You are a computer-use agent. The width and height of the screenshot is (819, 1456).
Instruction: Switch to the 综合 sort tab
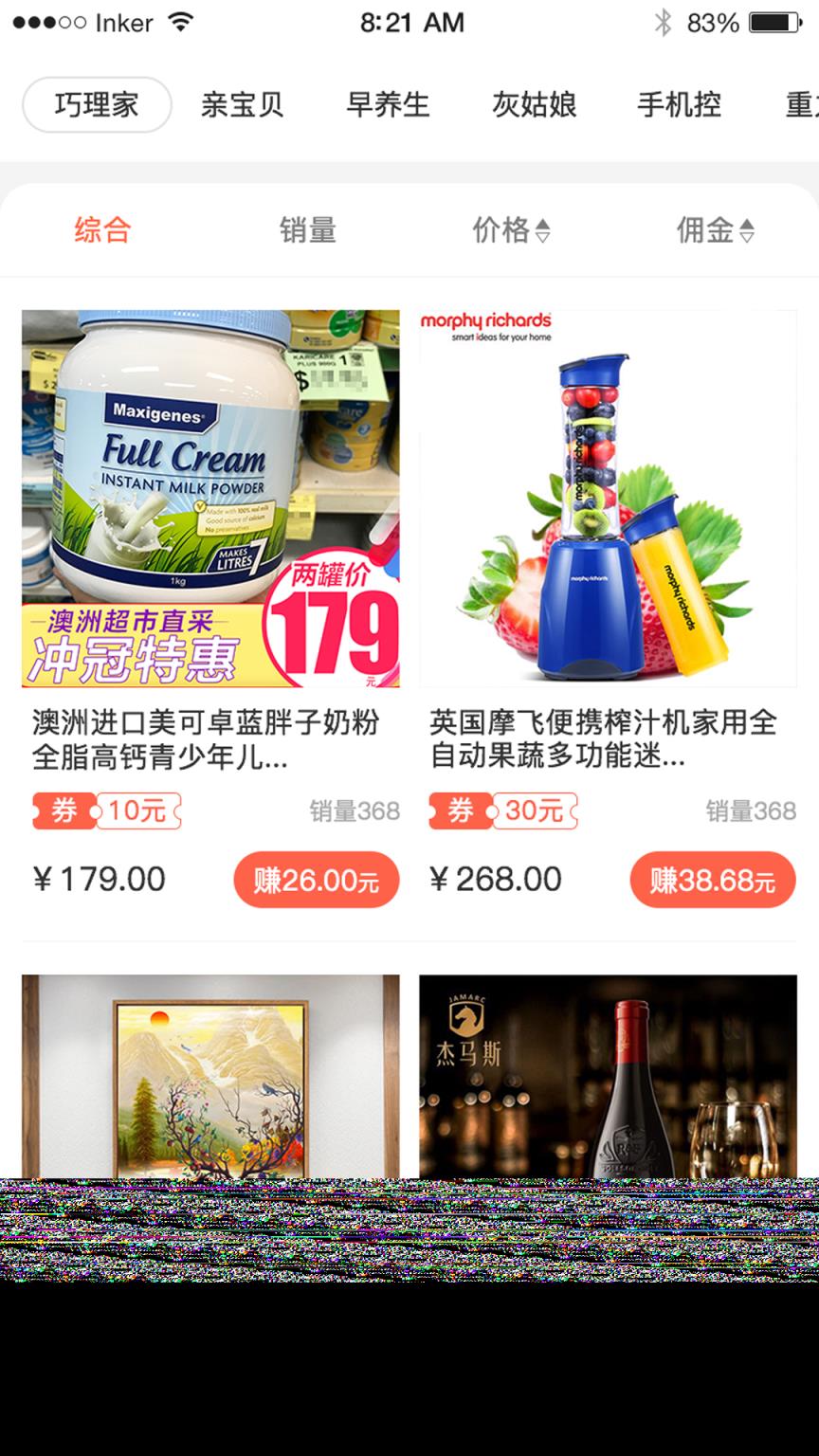coord(101,230)
